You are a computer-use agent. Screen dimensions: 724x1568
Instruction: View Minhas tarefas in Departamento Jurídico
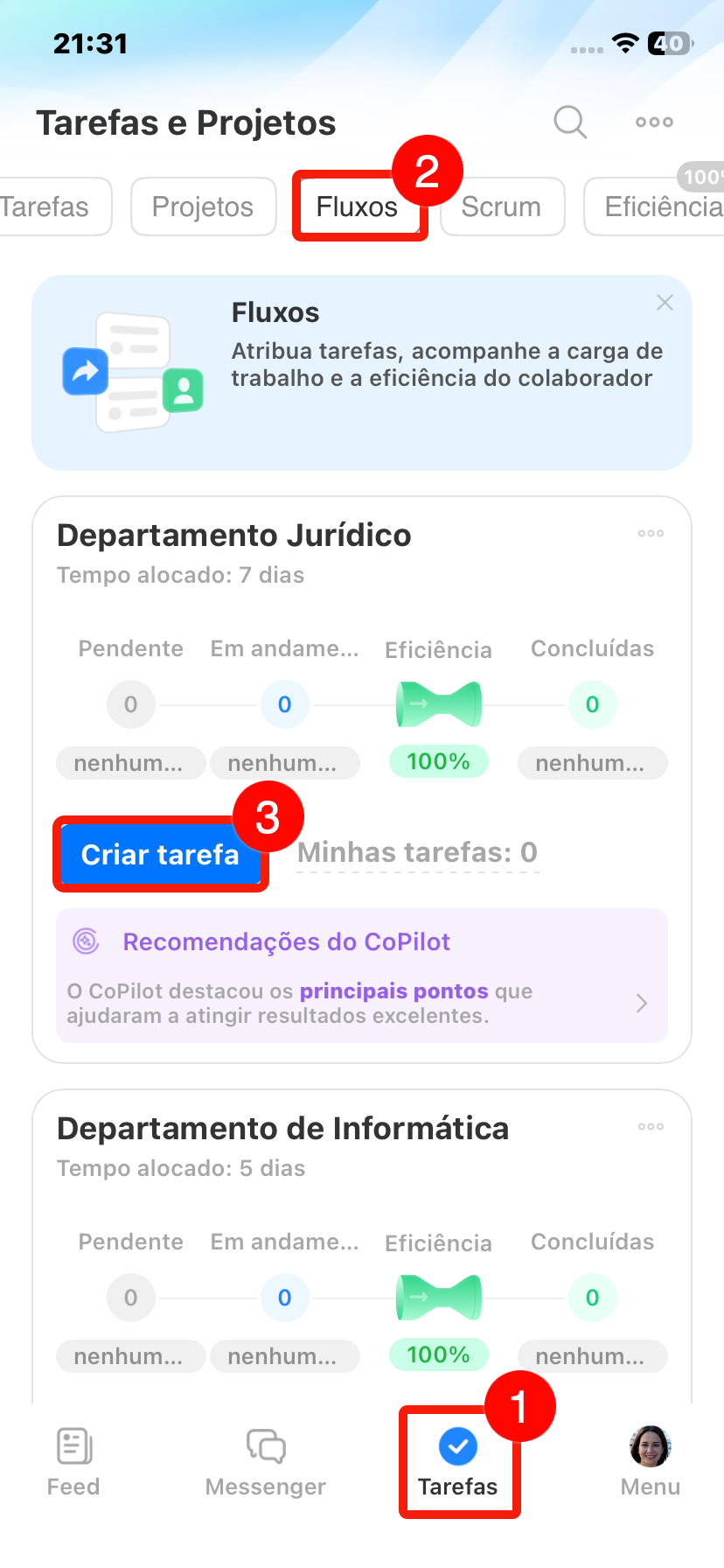[417, 852]
